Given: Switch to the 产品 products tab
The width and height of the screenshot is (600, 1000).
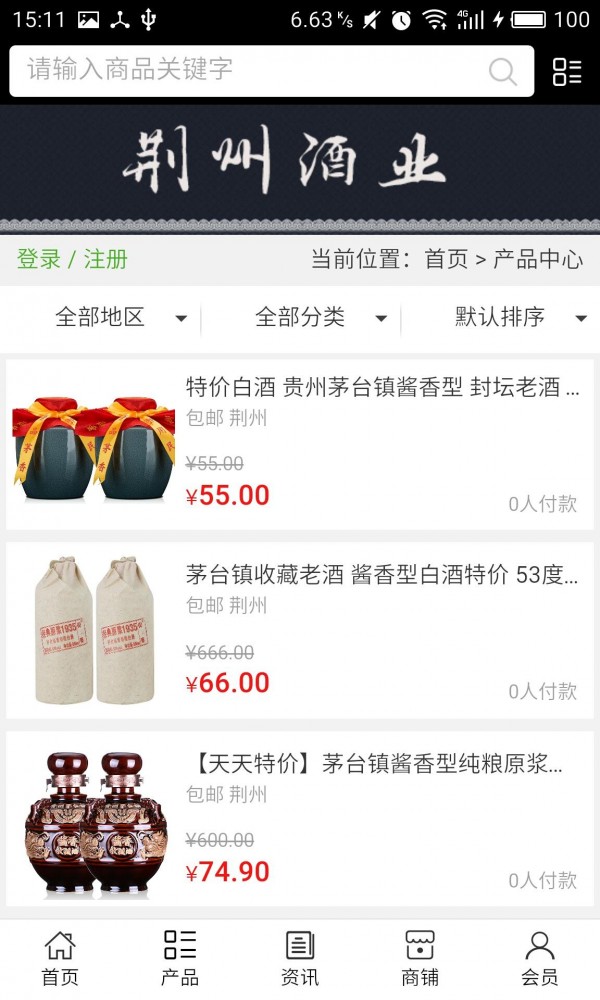Looking at the screenshot, I should click(x=180, y=958).
